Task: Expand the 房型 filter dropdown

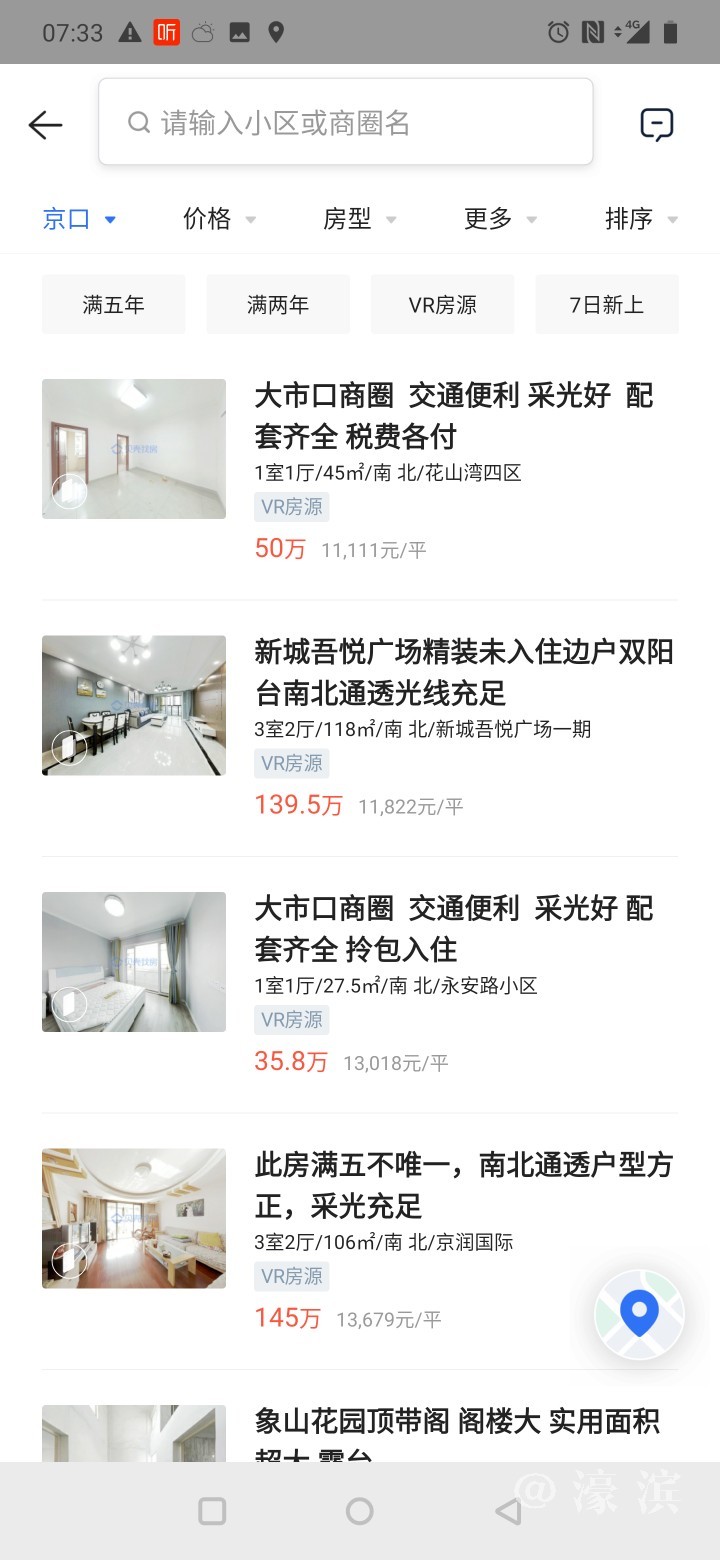Action: (359, 219)
